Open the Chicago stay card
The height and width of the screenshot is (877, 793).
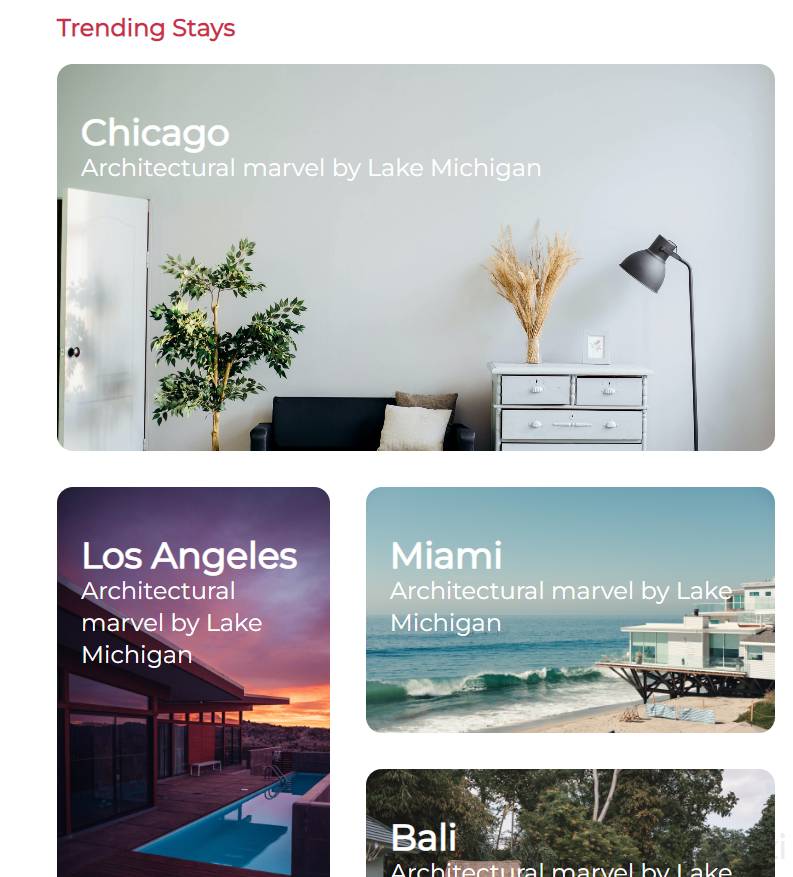415,257
